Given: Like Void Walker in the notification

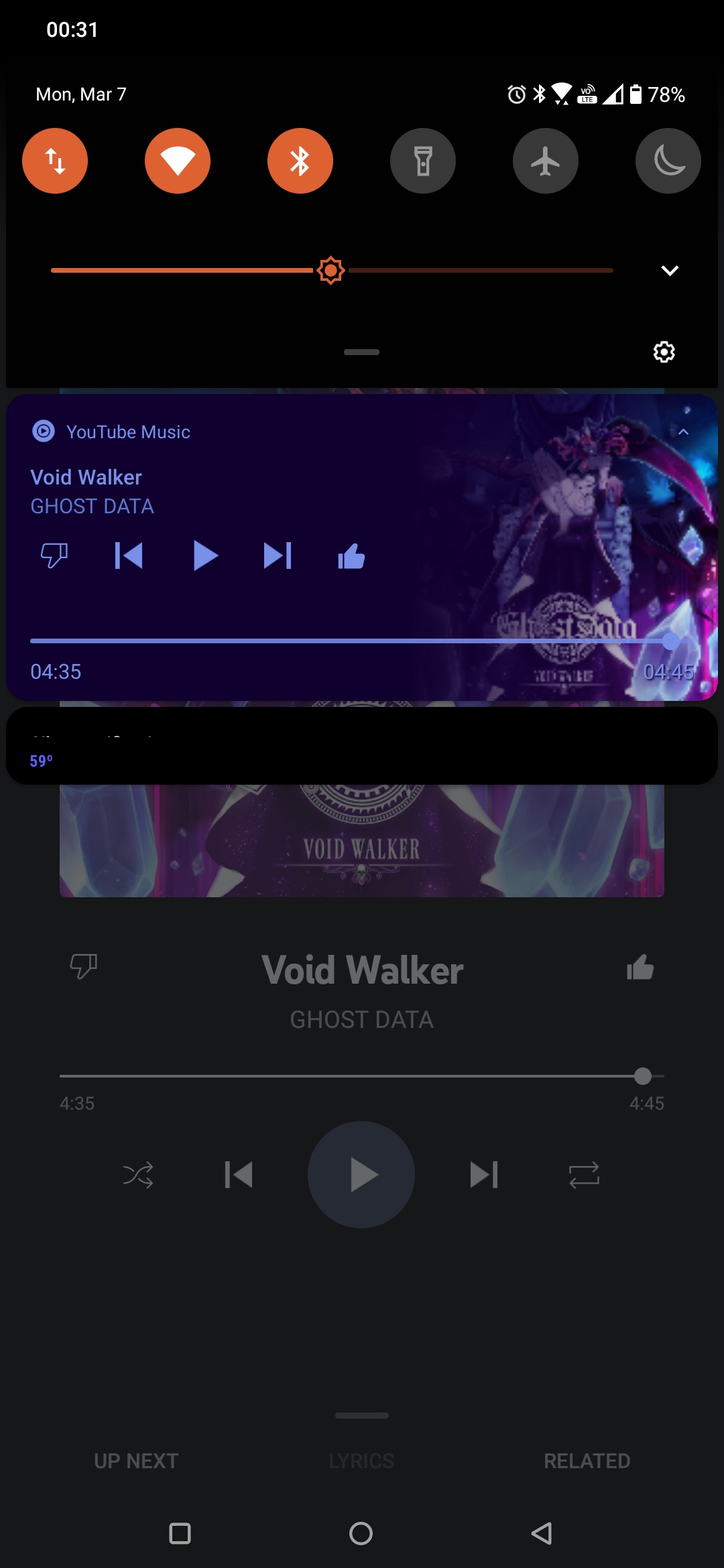Looking at the screenshot, I should tap(350, 555).
